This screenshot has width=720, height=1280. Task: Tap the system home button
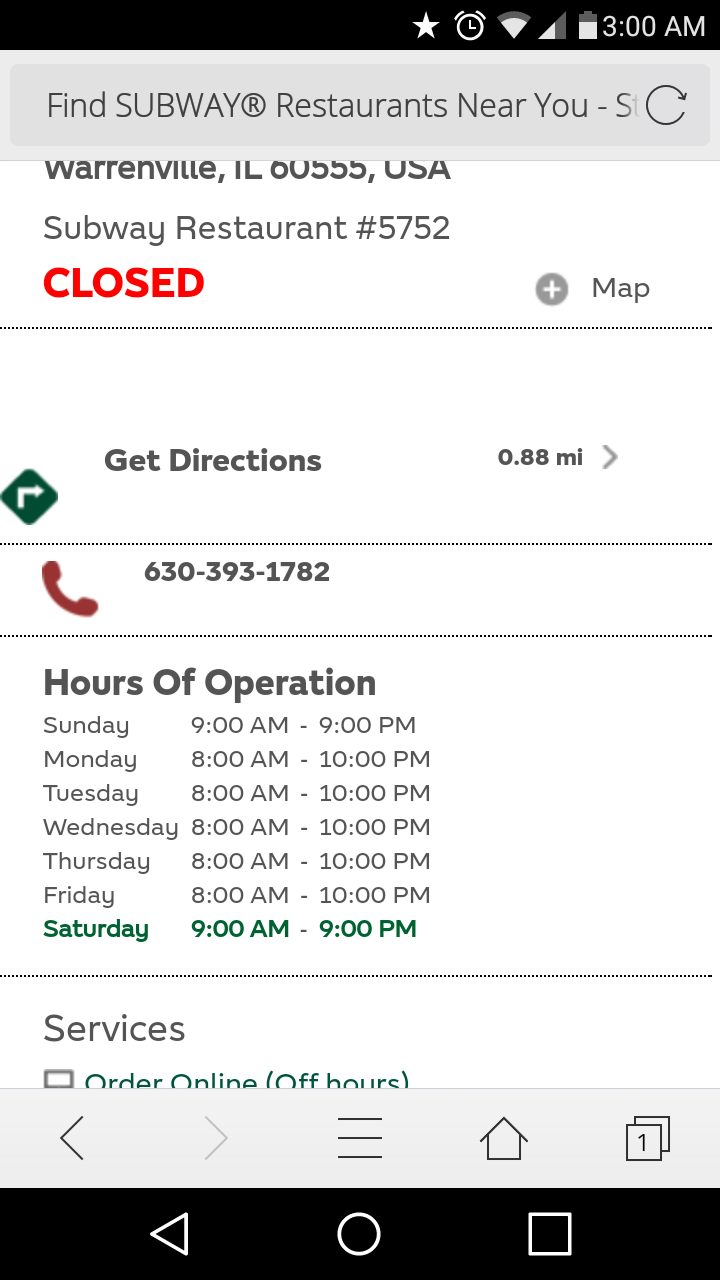pyautogui.click(x=359, y=1234)
